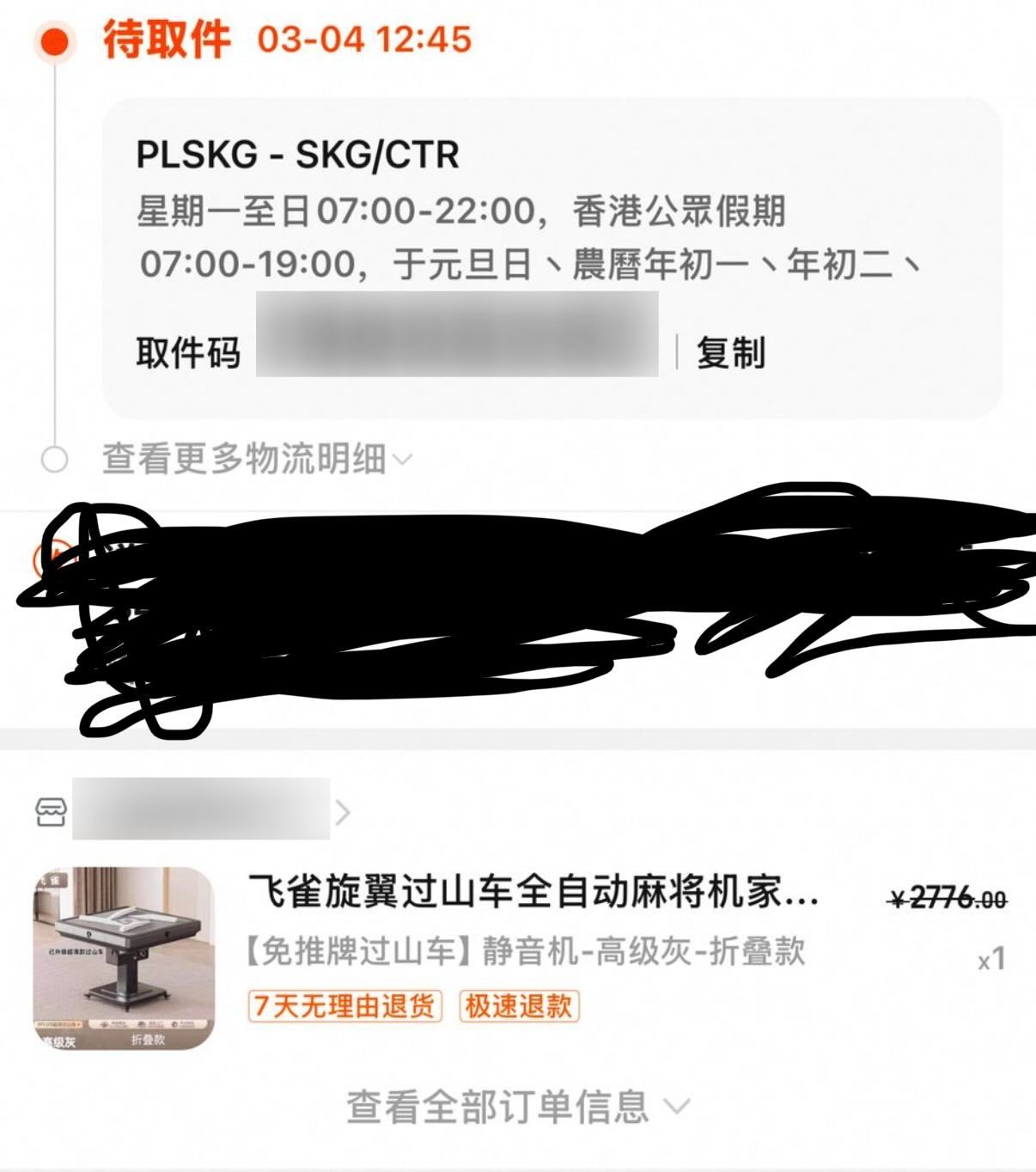Screen dimensions: 1036x1172
Task: Open the 飞雀旋翼过山车 mahjong machine product
Action: click(x=533, y=893)
